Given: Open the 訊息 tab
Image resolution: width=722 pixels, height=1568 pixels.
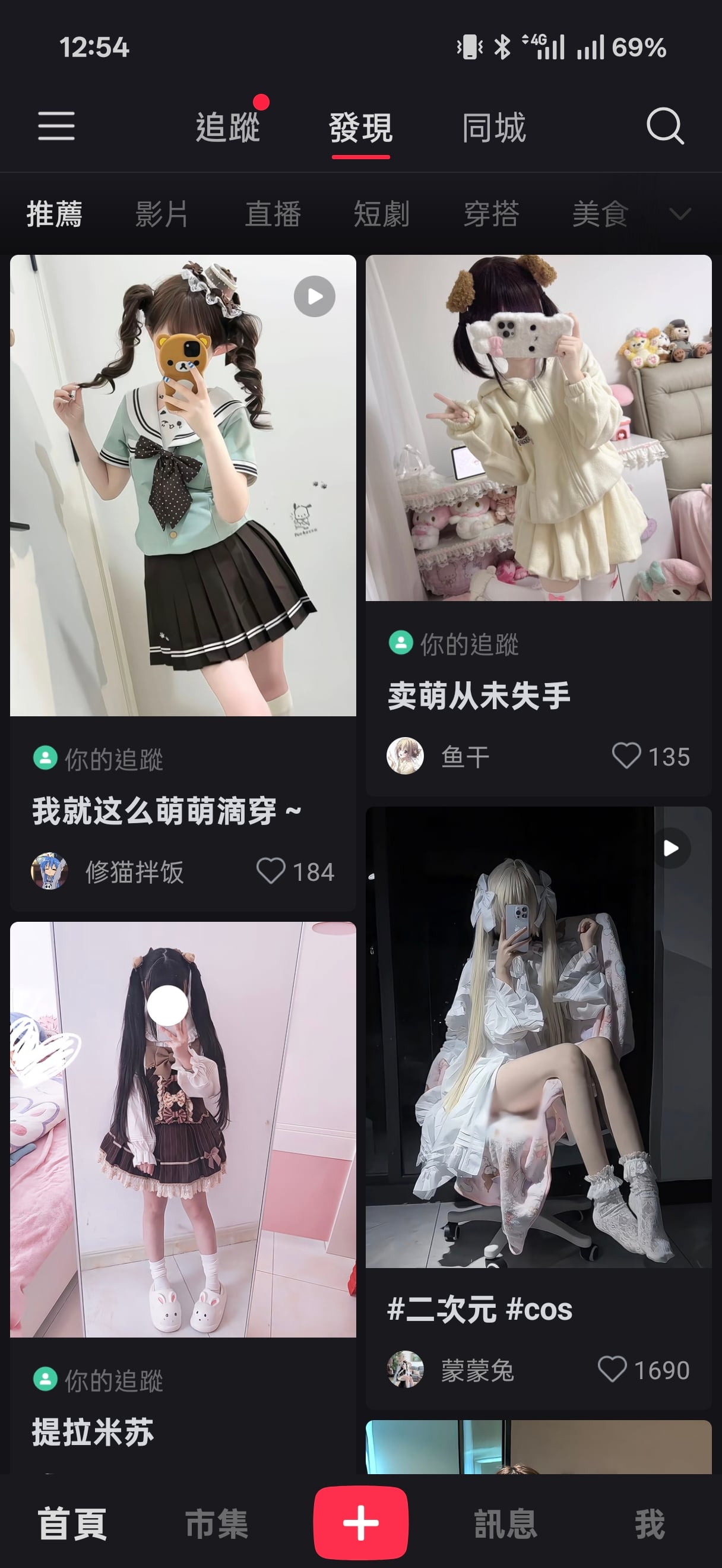Looking at the screenshot, I should (x=505, y=1523).
